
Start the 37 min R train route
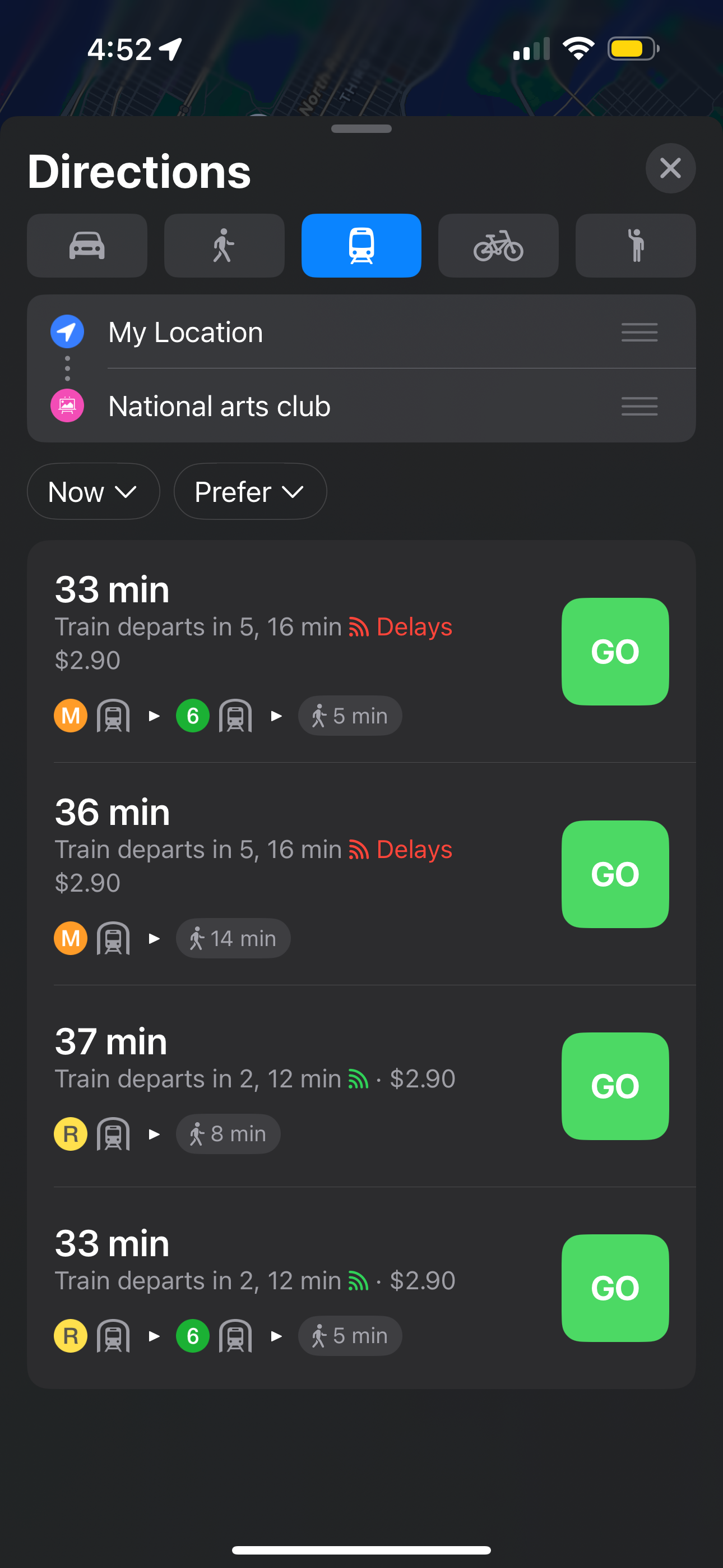615,1086
